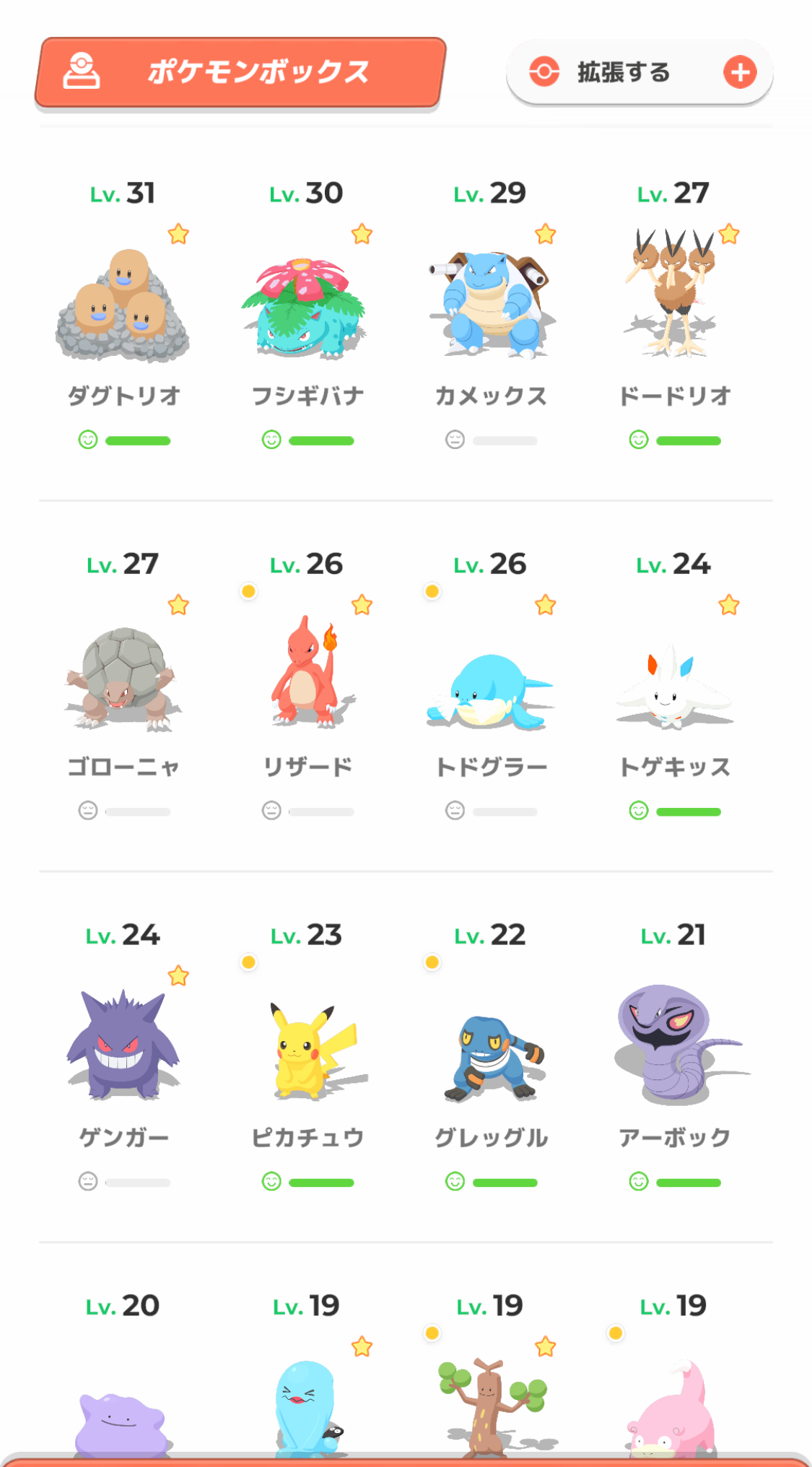This screenshot has height=1467, width=812.
Task: Open ゲンガー's details
Action: point(123,1047)
